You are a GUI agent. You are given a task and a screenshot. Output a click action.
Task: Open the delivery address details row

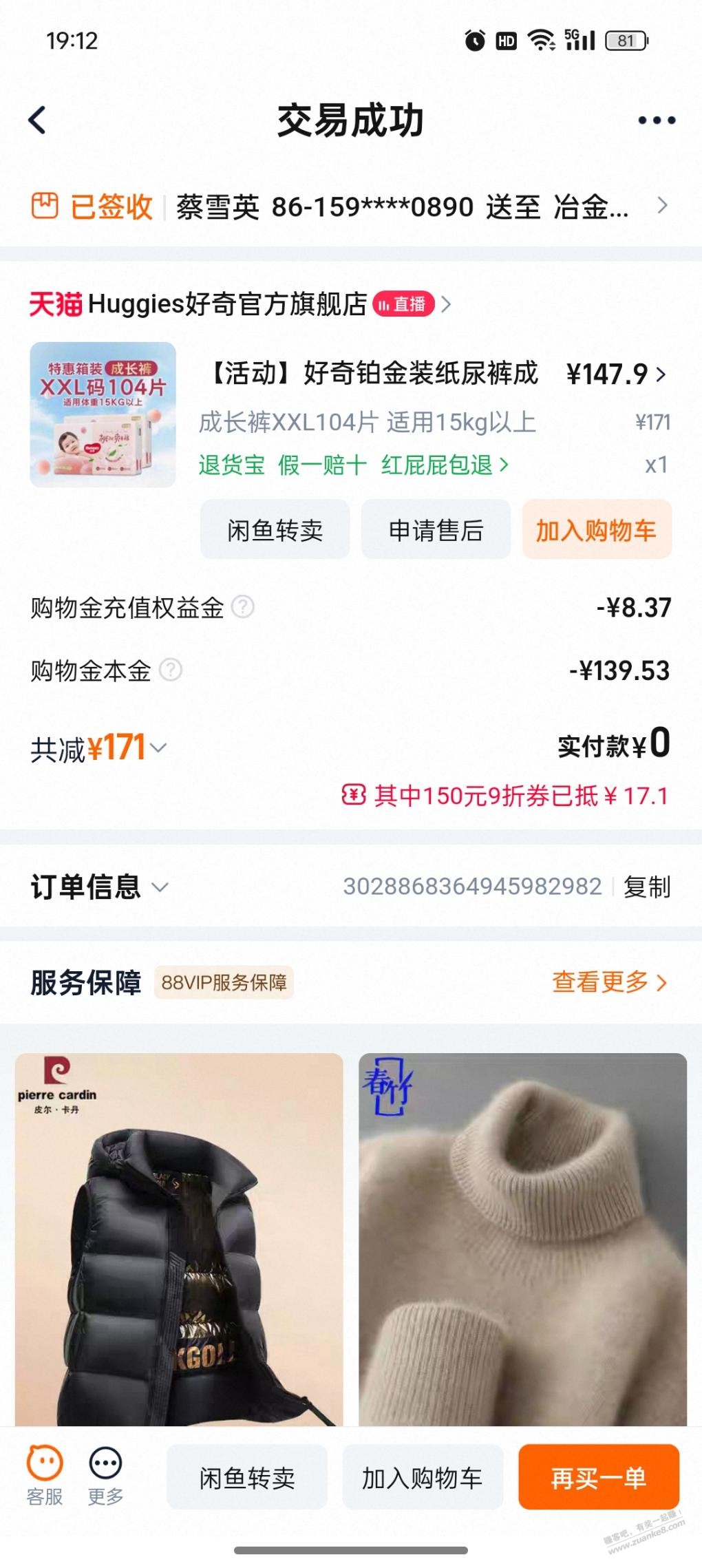click(351, 206)
